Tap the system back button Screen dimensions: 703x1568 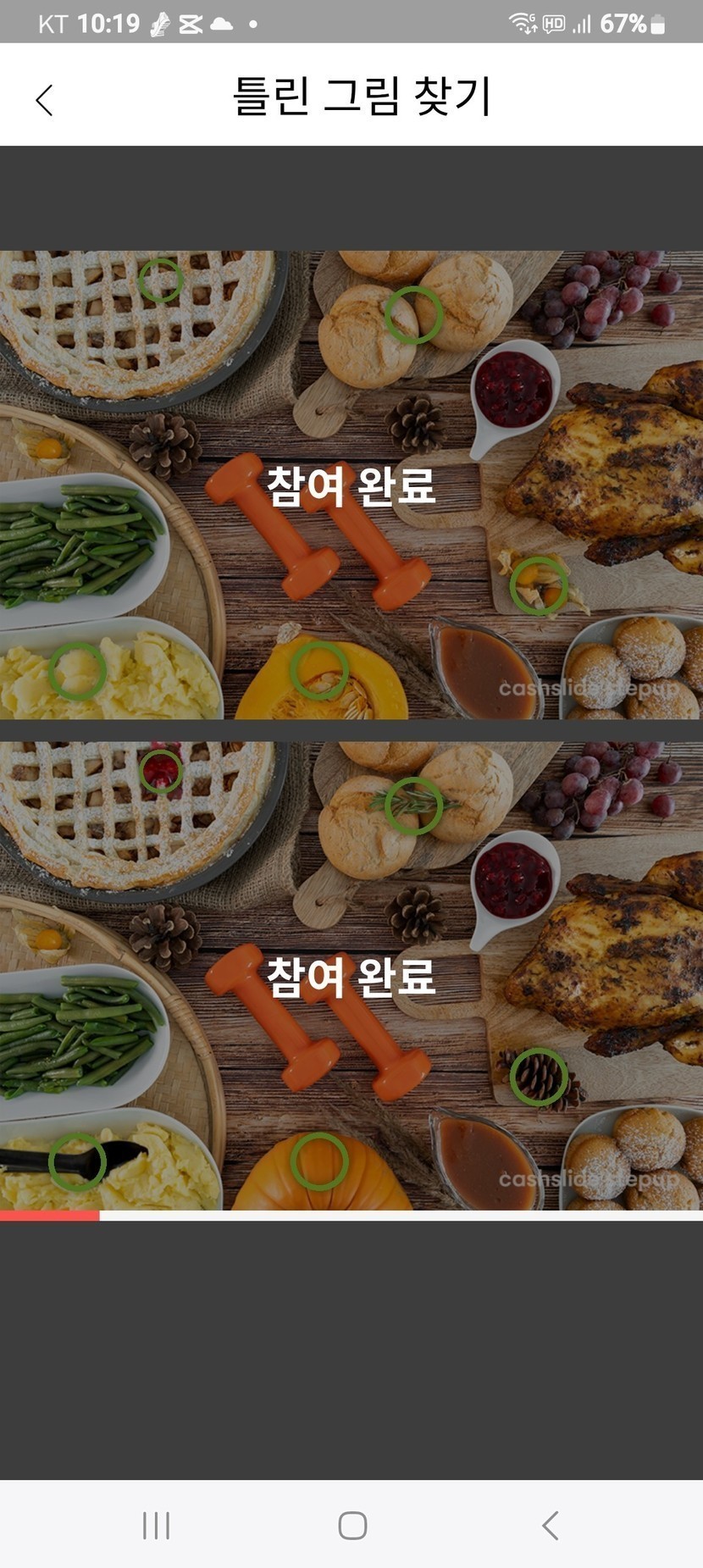[x=550, y=1525]
